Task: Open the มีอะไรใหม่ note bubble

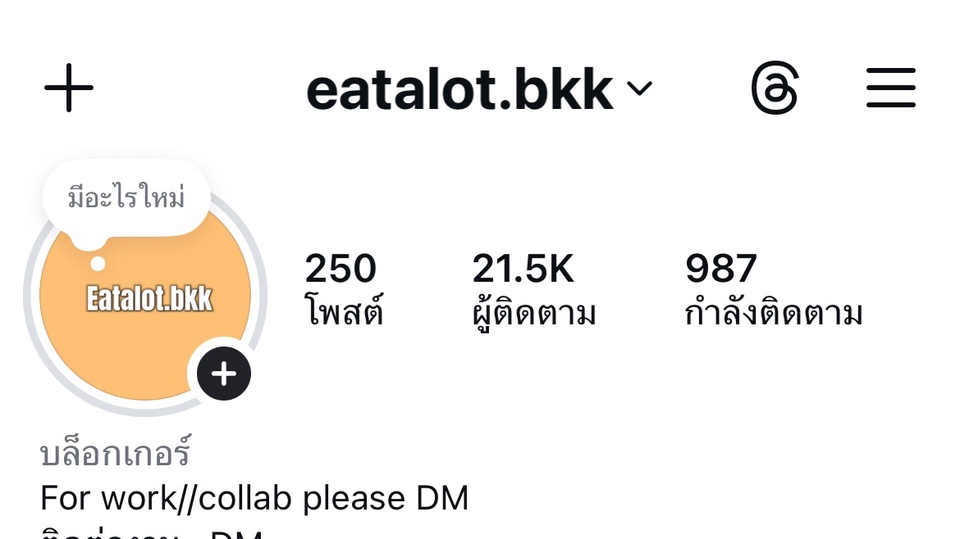Action: pos(127,198)
